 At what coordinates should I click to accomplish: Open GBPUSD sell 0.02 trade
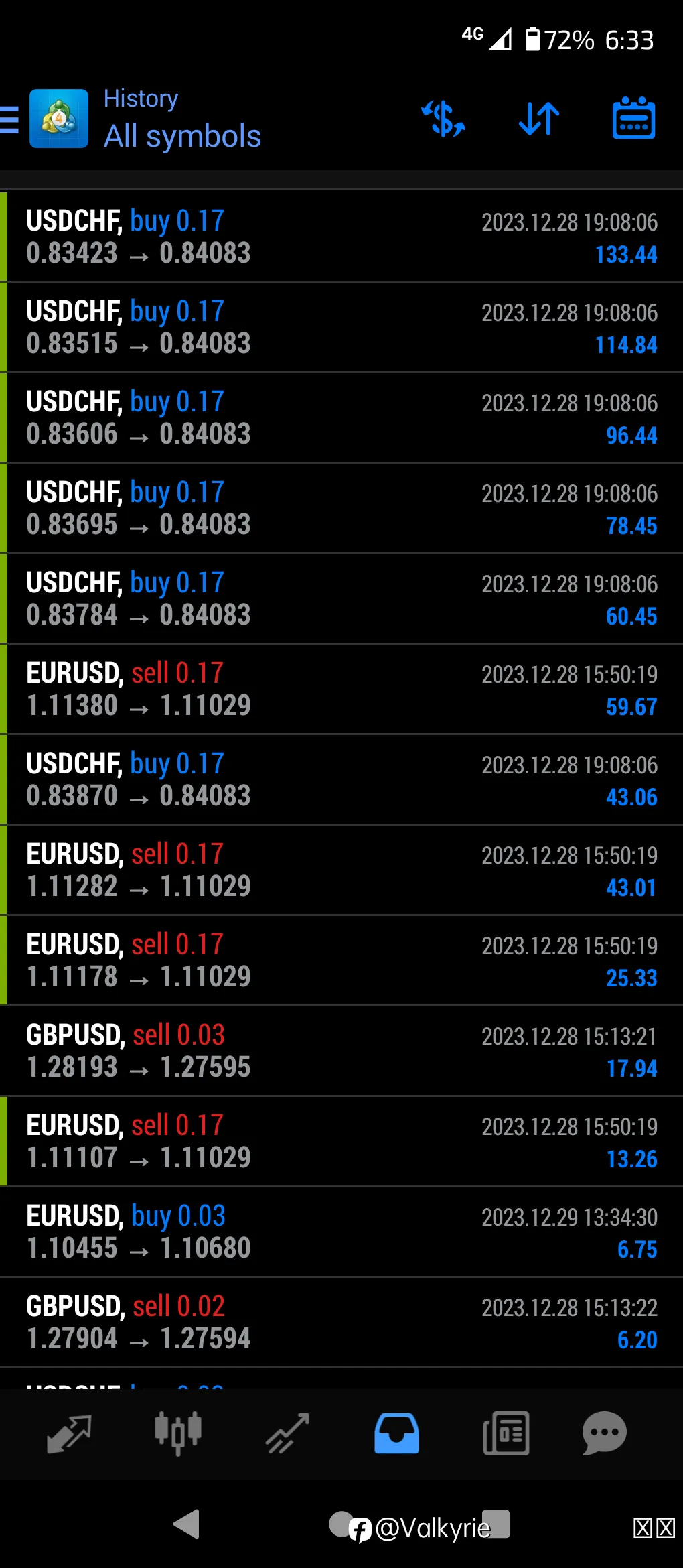[341, 1322]
